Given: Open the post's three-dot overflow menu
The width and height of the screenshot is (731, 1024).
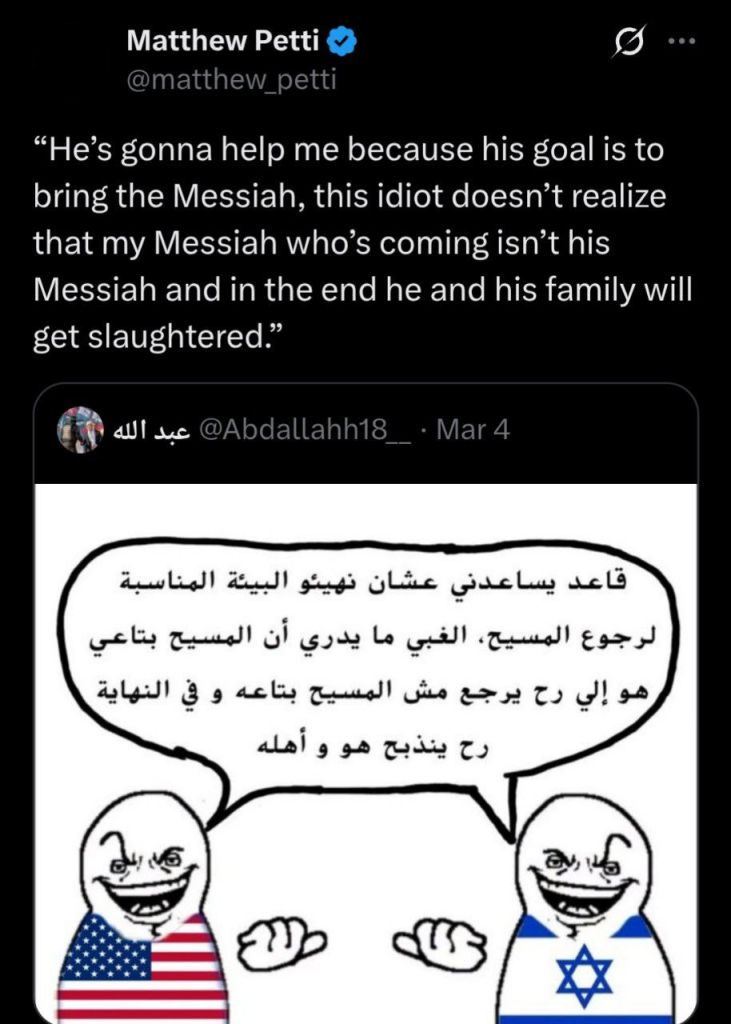Looking at the screenshot, I should [681, 42].
